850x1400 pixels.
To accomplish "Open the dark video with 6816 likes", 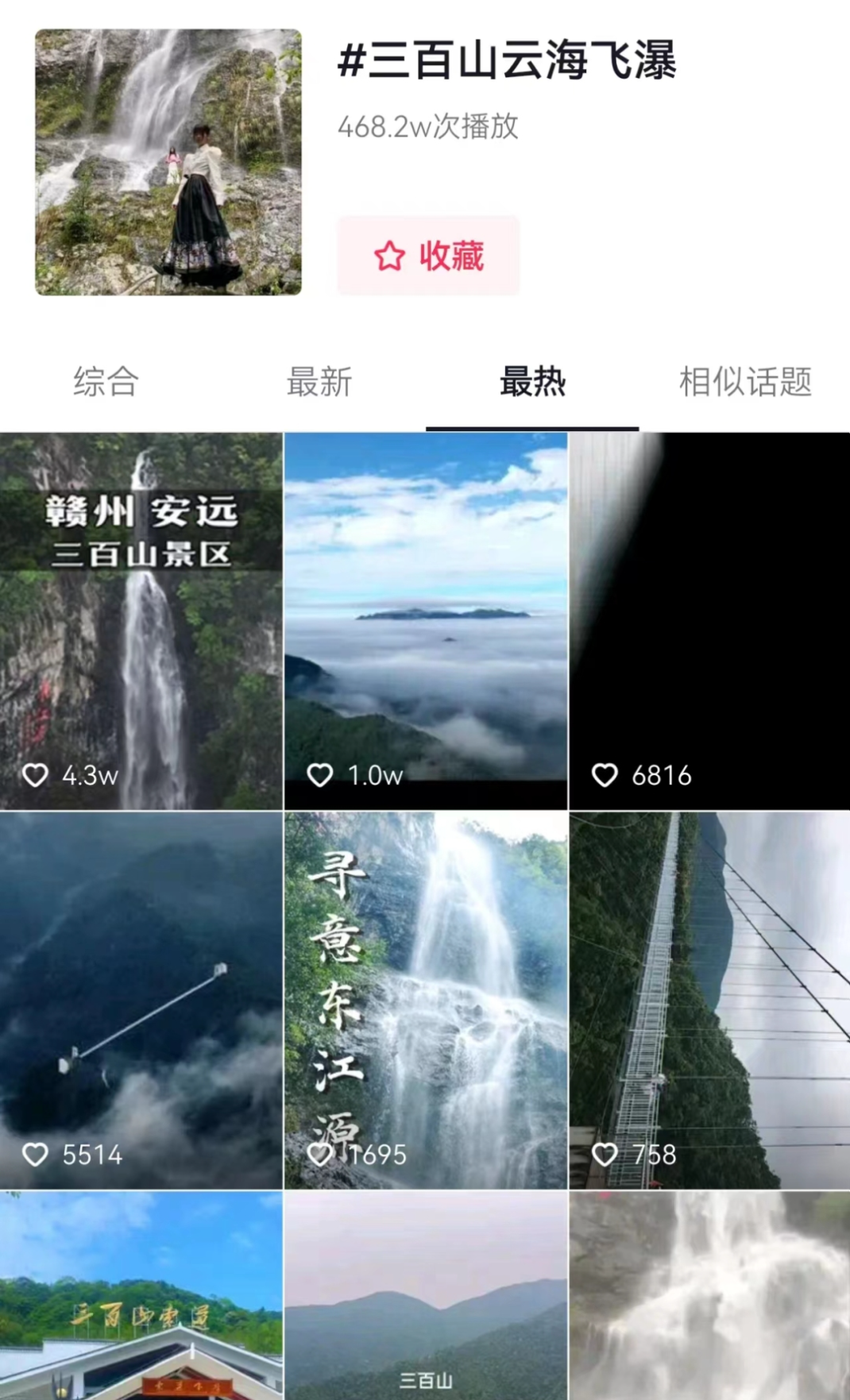I will 710,621.
